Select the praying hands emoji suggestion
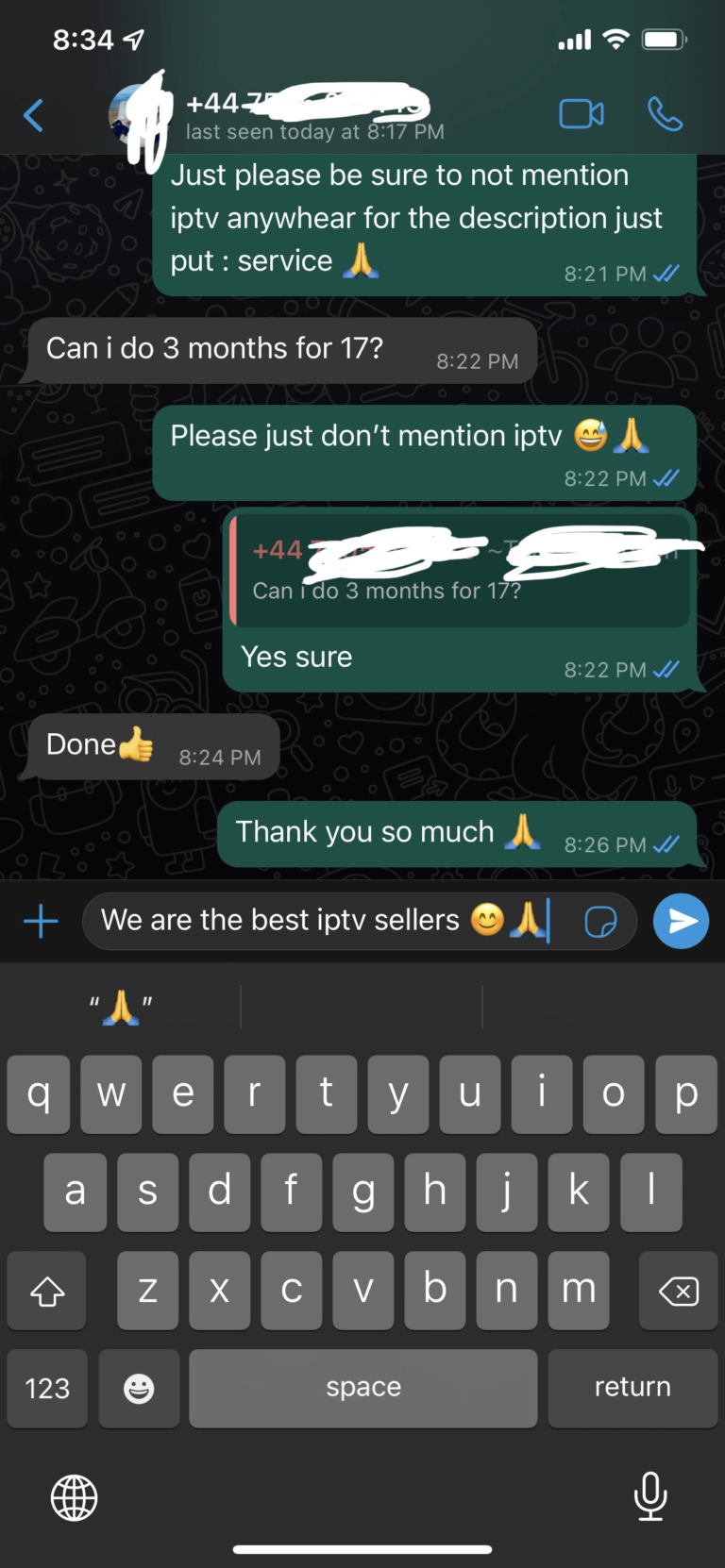Viewport: 725px width, 1568px height. [121, 1008]
